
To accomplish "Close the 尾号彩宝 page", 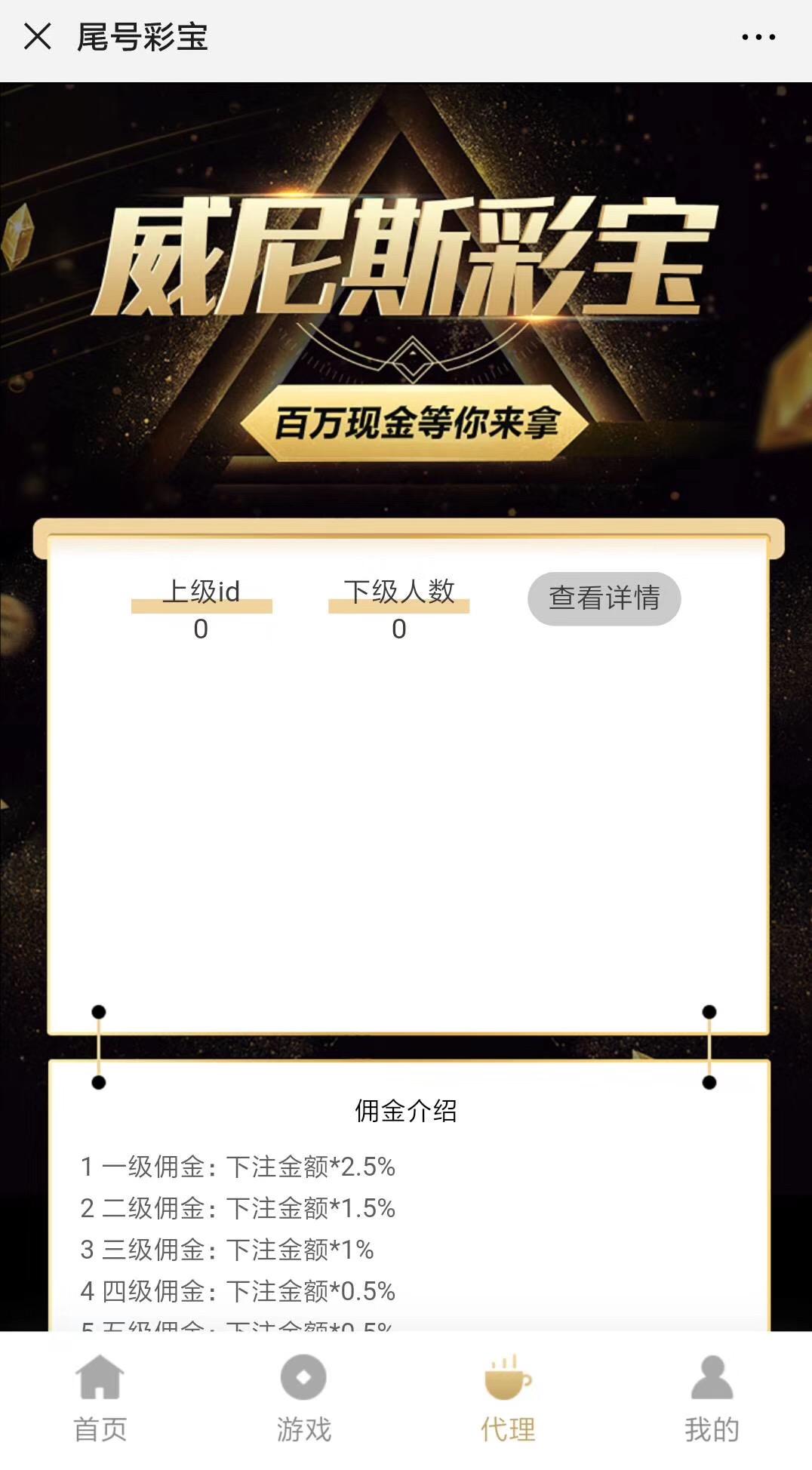I will 37,36.
